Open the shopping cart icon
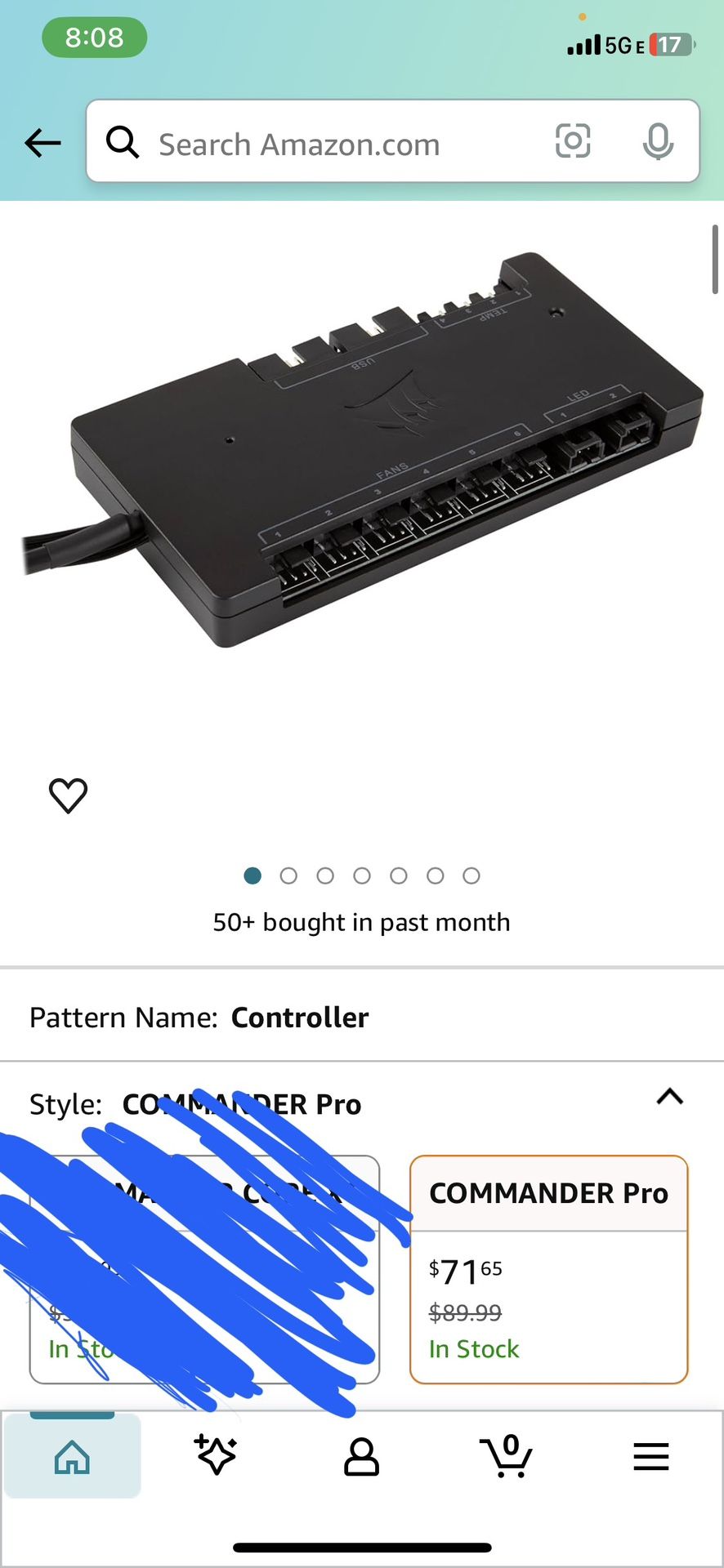Viewport: 724px width, 1568px height. coord(507,1457)
